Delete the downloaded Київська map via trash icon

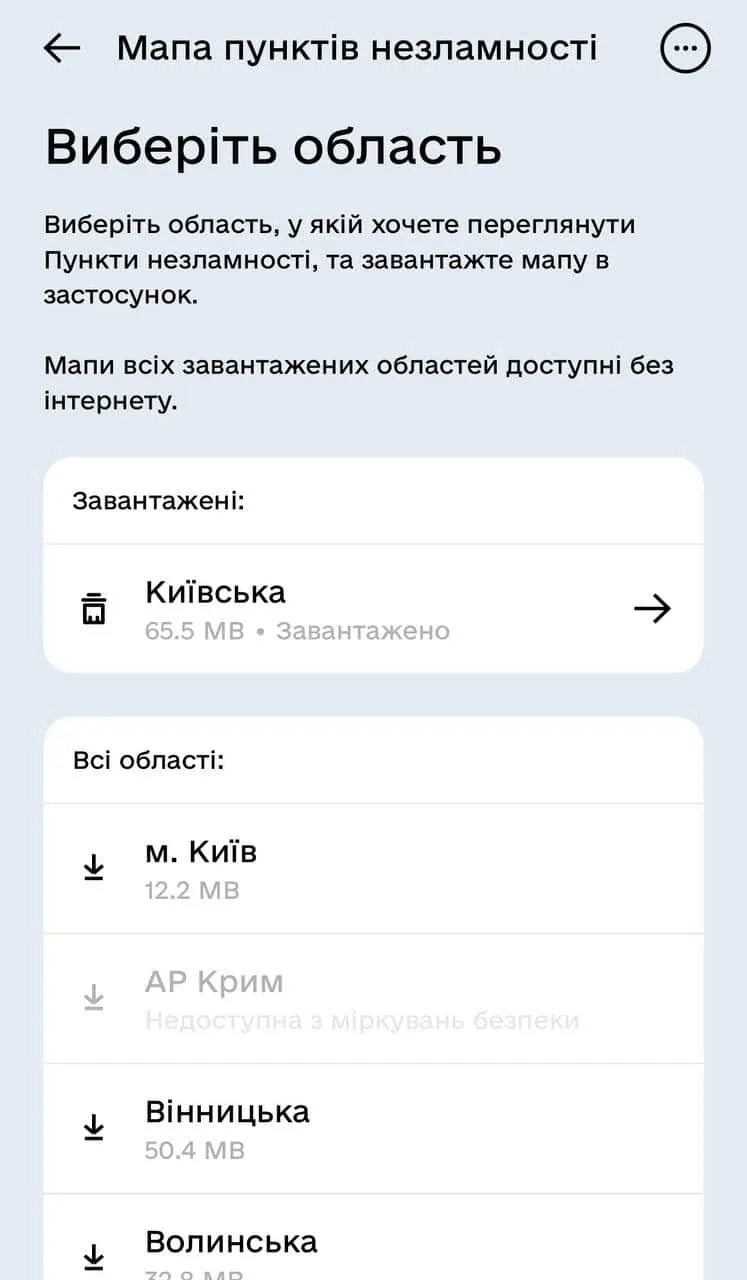(95, 607)
